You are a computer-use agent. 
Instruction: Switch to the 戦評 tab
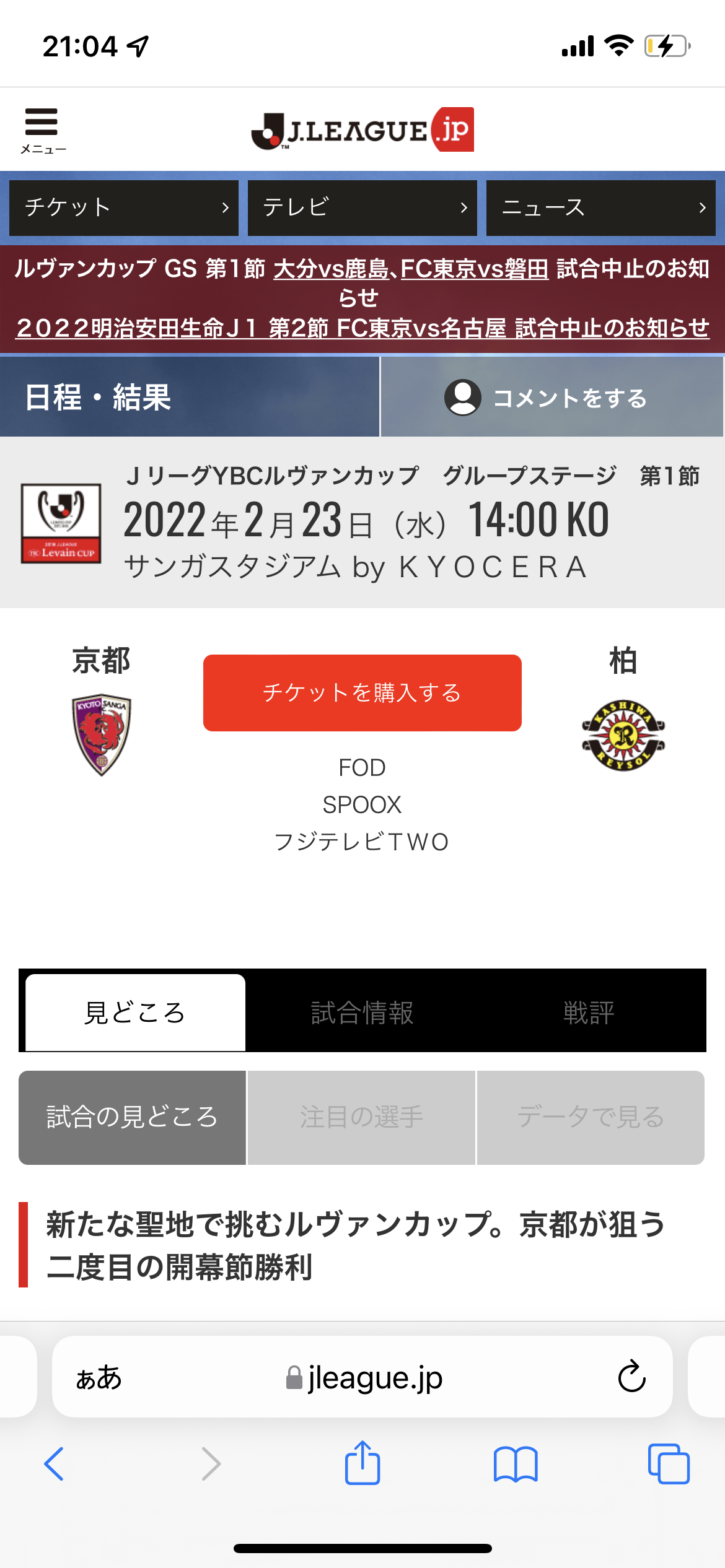click(x=589, y=1013)
